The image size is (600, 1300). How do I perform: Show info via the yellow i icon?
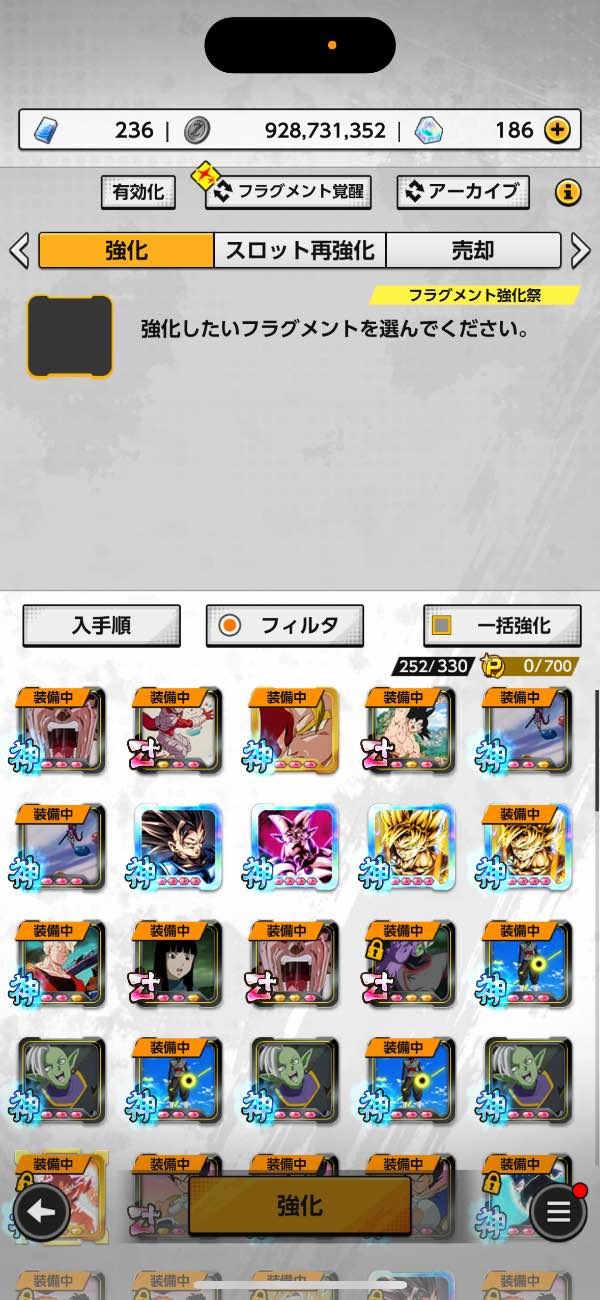coord(568,192)
